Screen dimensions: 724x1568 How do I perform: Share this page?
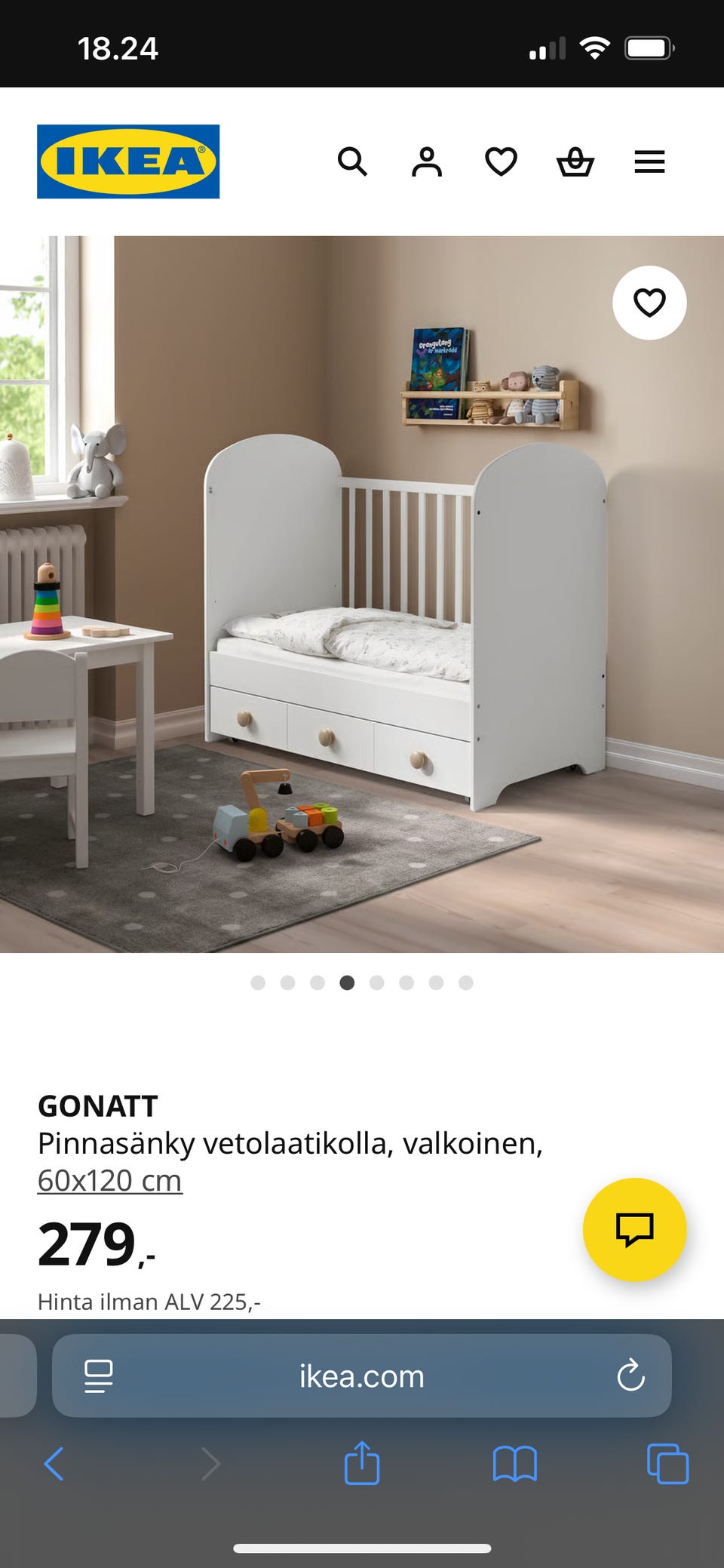[x=362, y=1463]
